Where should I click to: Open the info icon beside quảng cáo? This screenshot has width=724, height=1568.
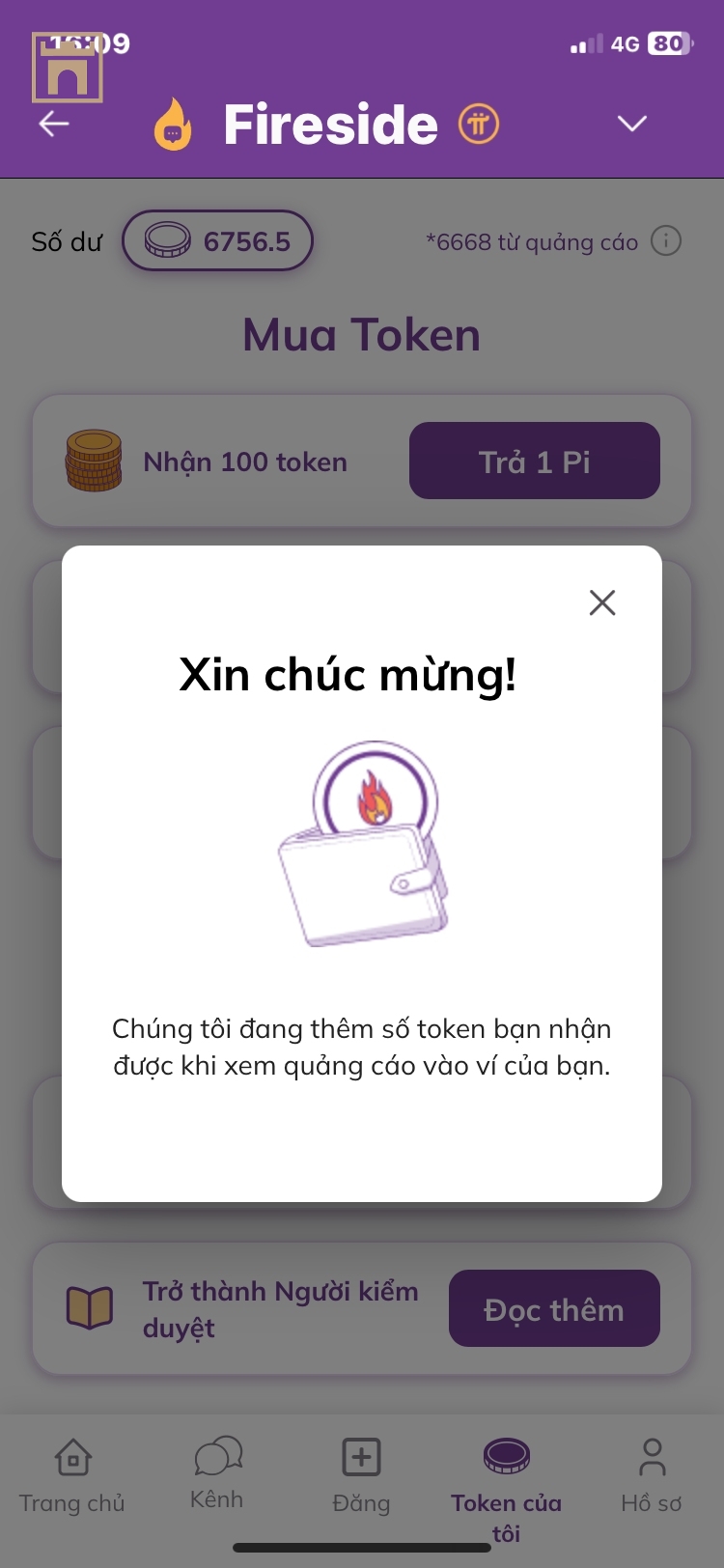(666, 241)
